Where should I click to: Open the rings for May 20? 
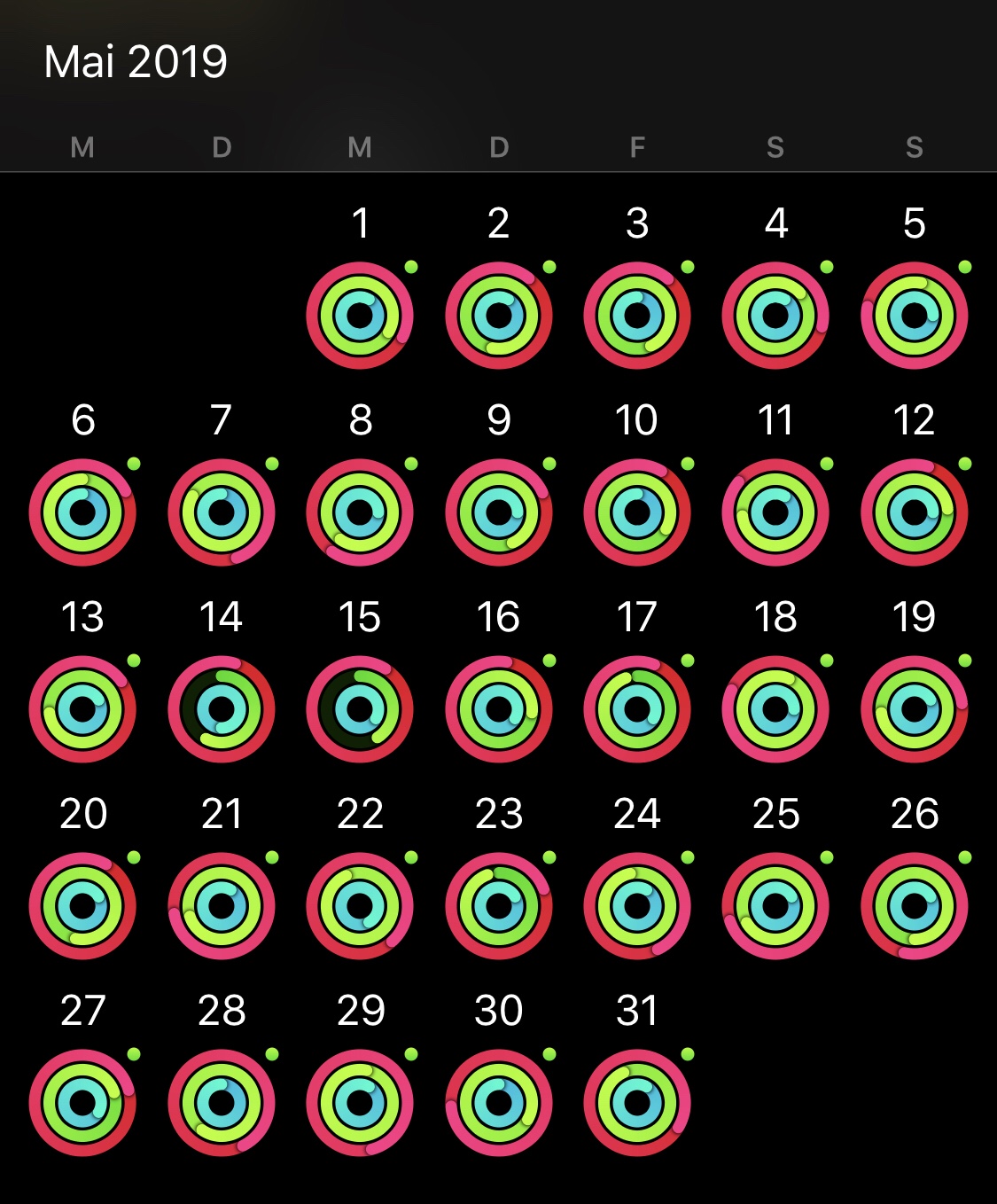(82, 906)
